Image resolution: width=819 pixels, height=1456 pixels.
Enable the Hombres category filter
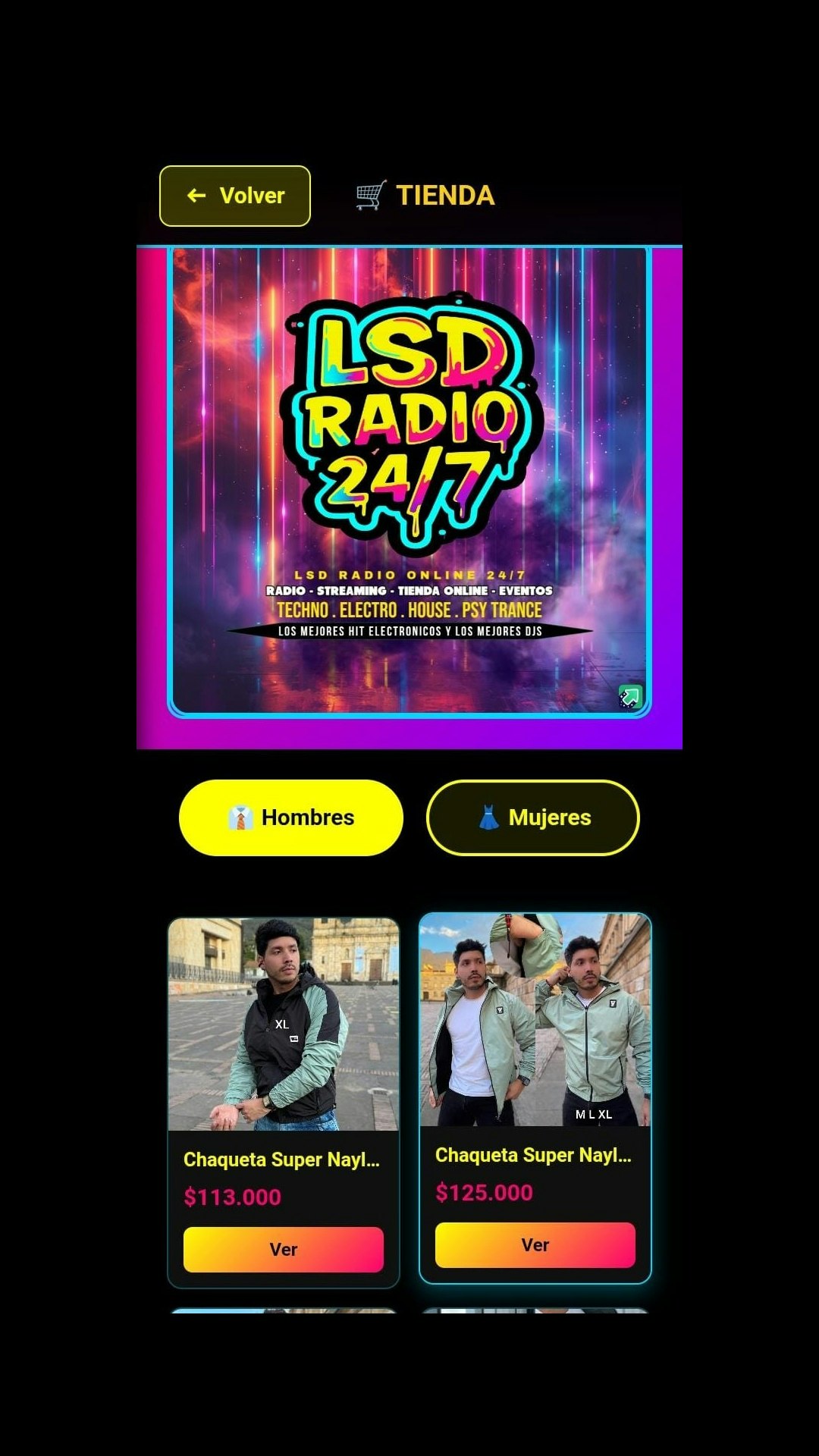(290, 817)
